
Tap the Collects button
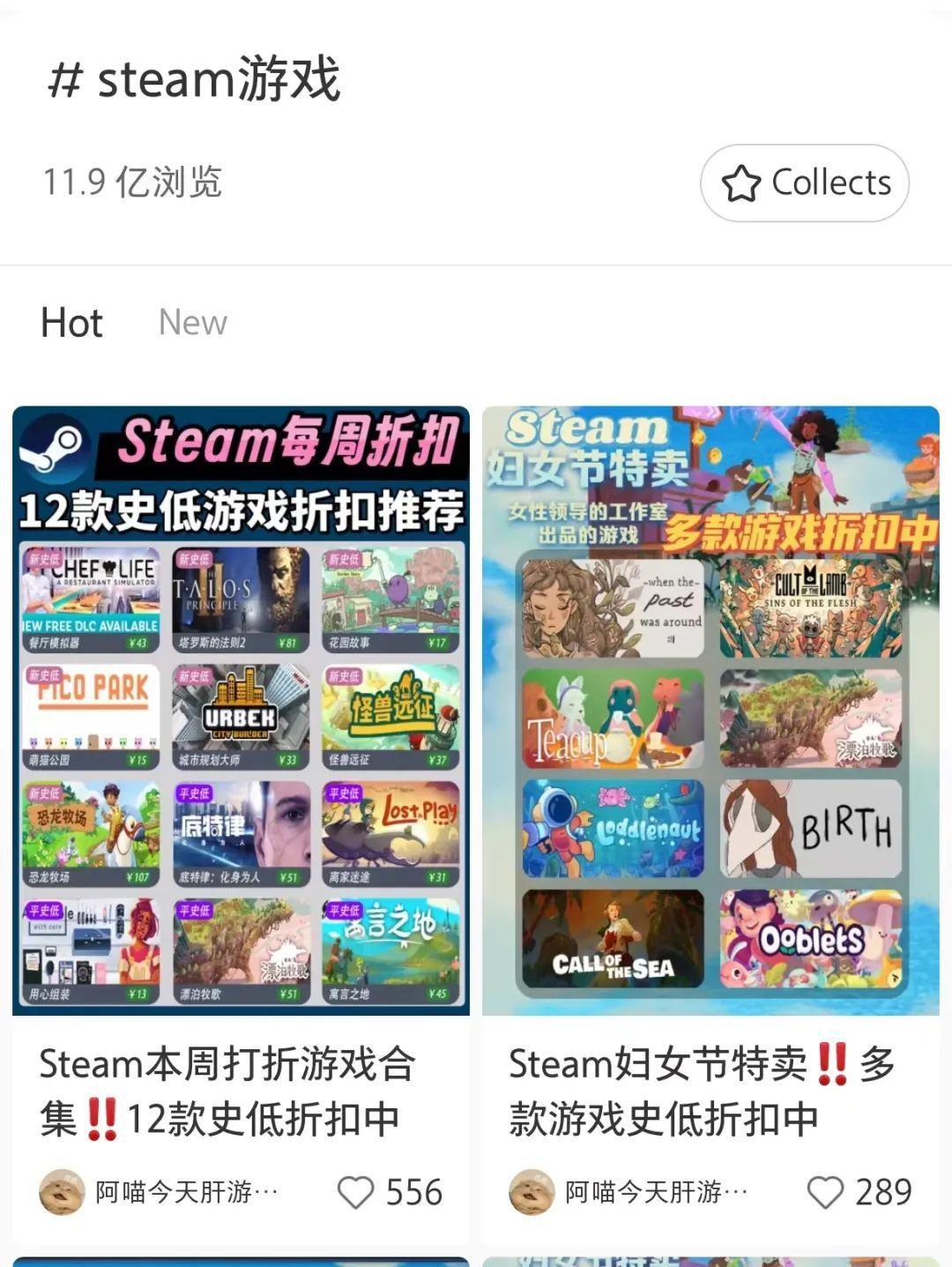click(804, 183)
